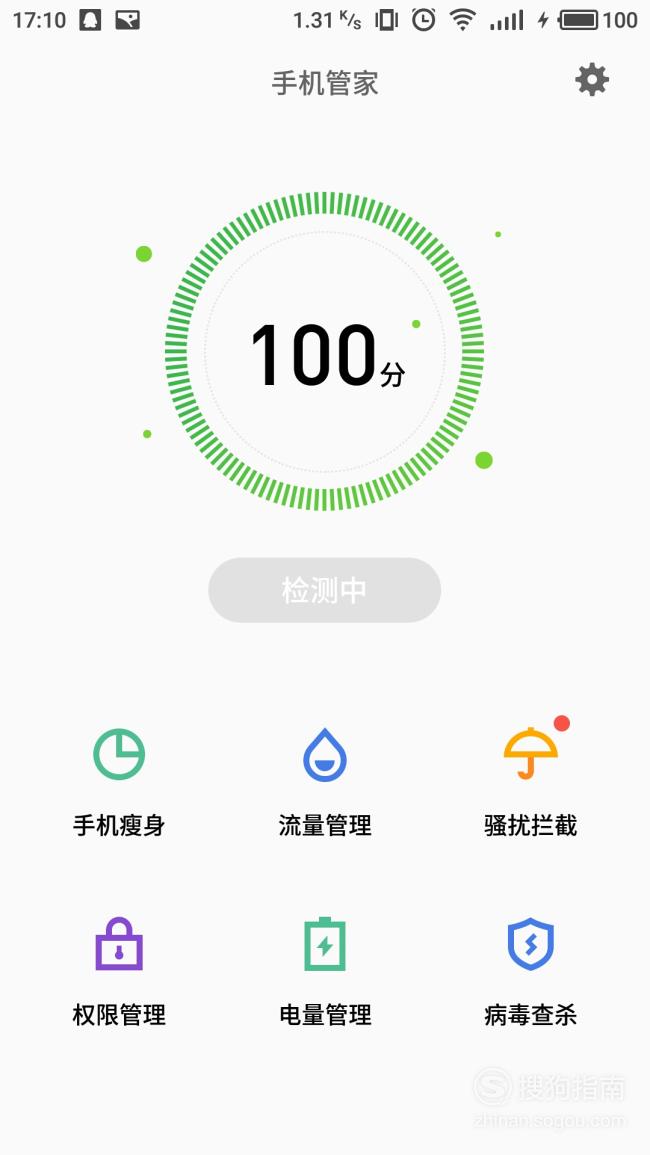Tap the 检测中 button
Viewport: 650px width, 1155px height.
tap(324, 590)
